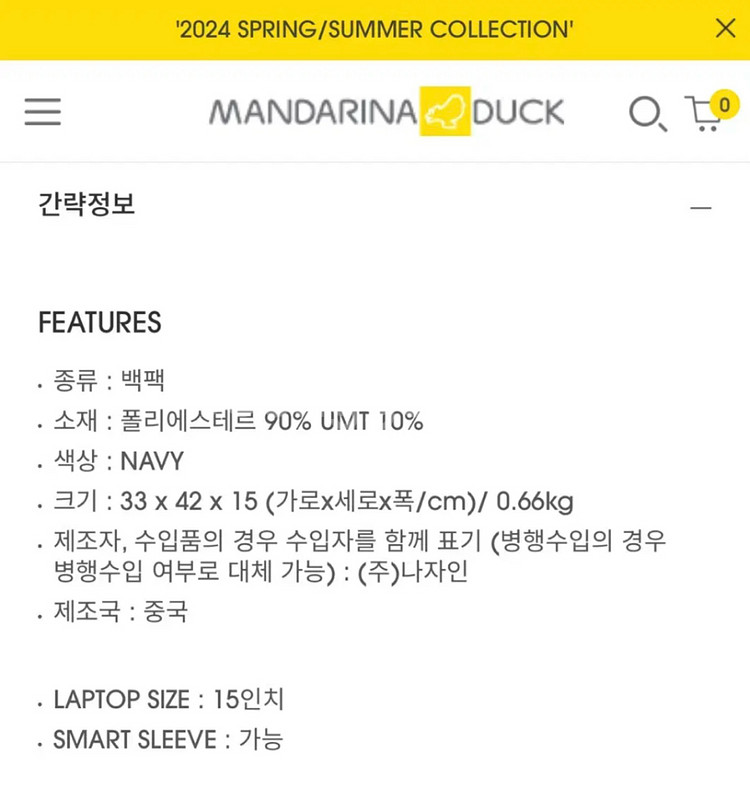Collapse the 간략정보 section
Viewport: 750px width, 801px height.
[701, 207]
